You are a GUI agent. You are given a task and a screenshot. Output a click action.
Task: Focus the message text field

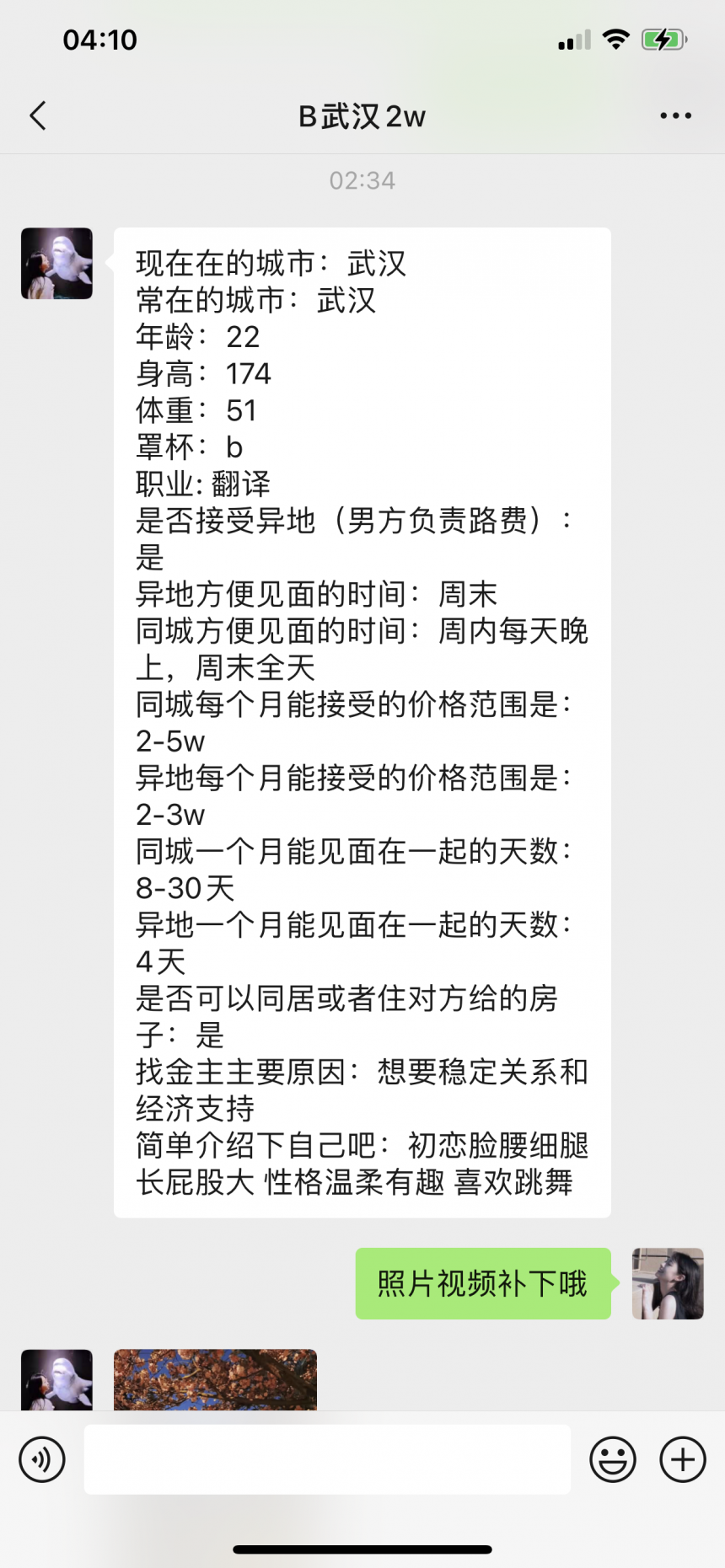pos(327,1459)
